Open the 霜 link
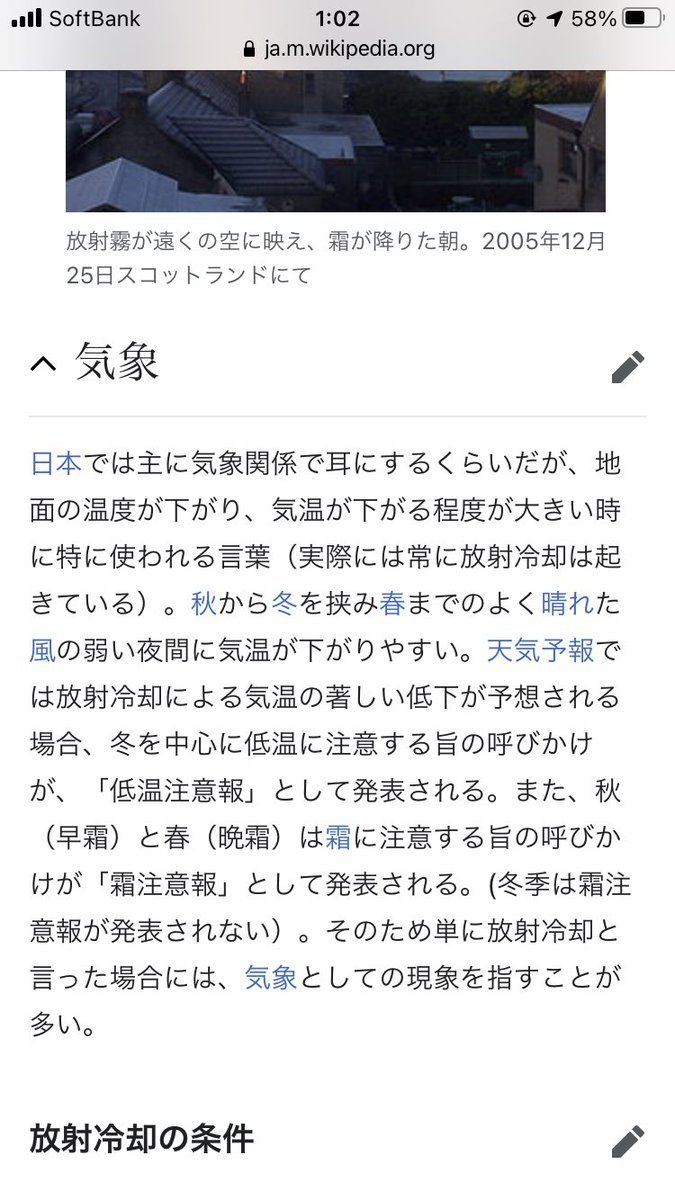 (x=338, y=837)
